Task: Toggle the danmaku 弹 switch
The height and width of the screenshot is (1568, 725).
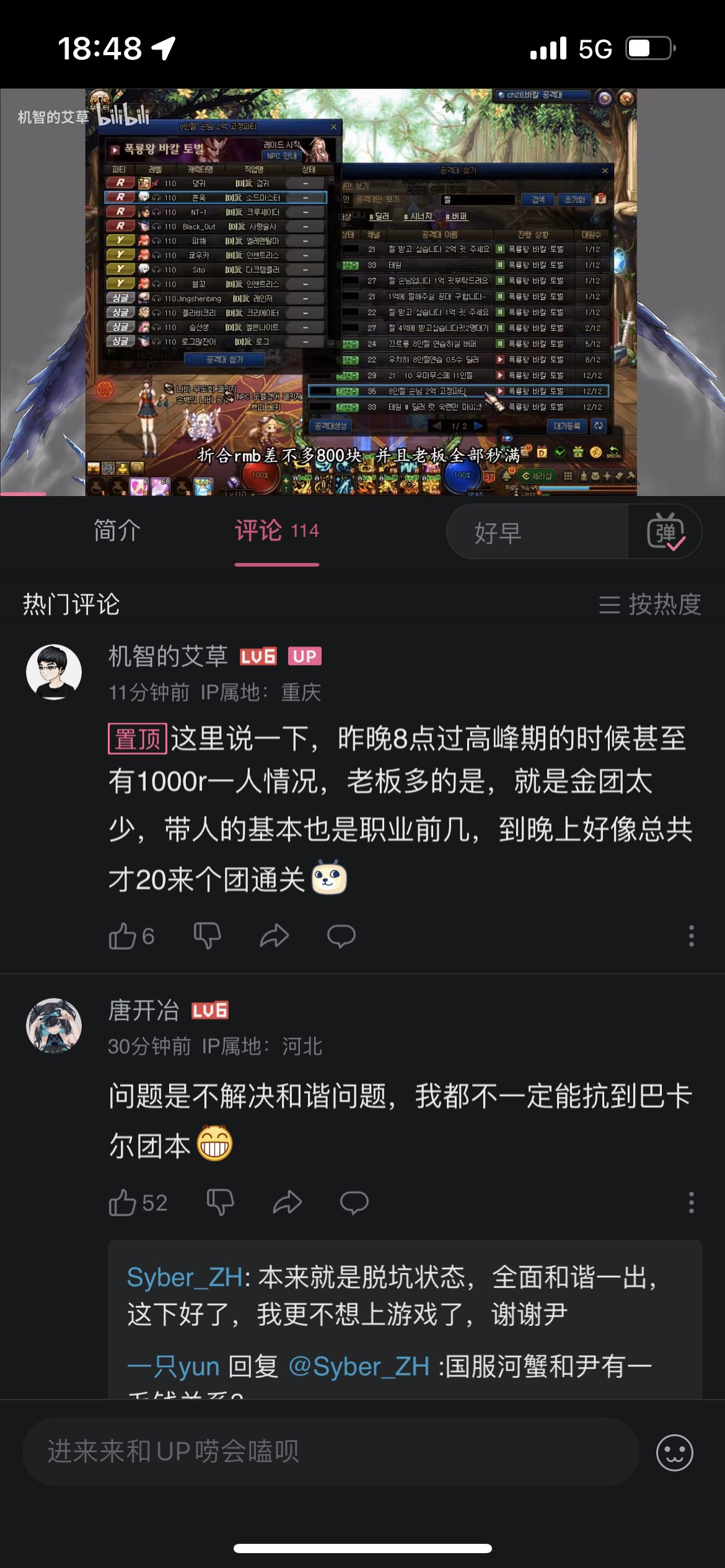Action: pos(666,532)
